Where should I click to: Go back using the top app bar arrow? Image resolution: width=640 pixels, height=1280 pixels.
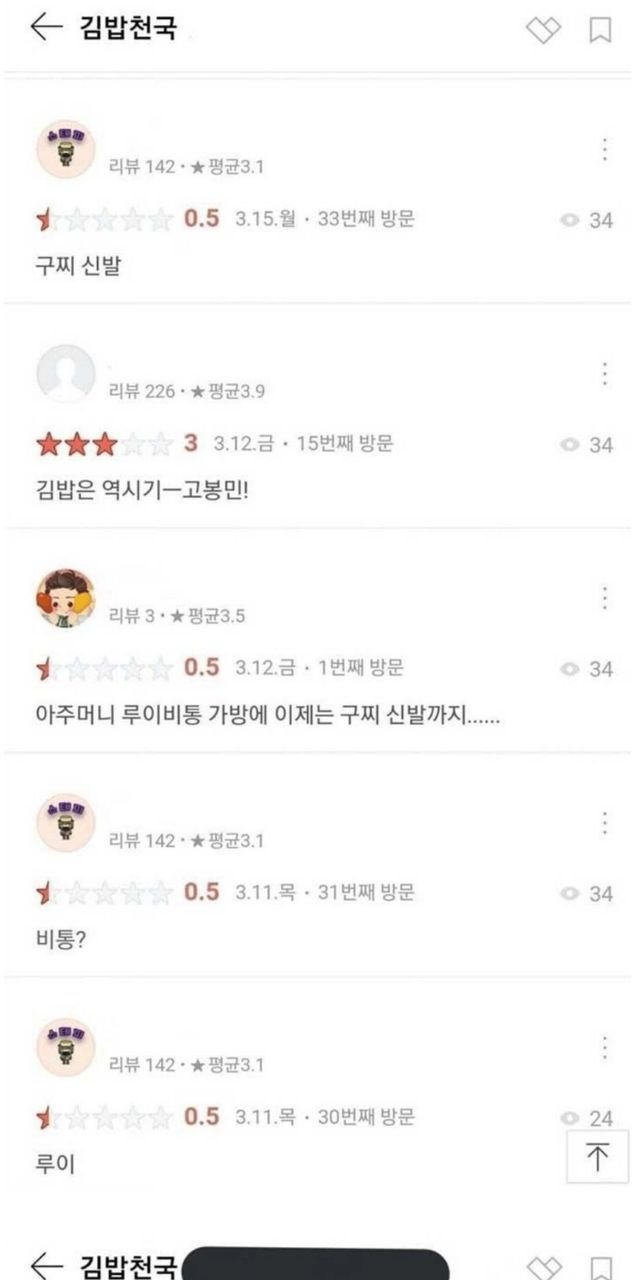click(x=47, y=28)
